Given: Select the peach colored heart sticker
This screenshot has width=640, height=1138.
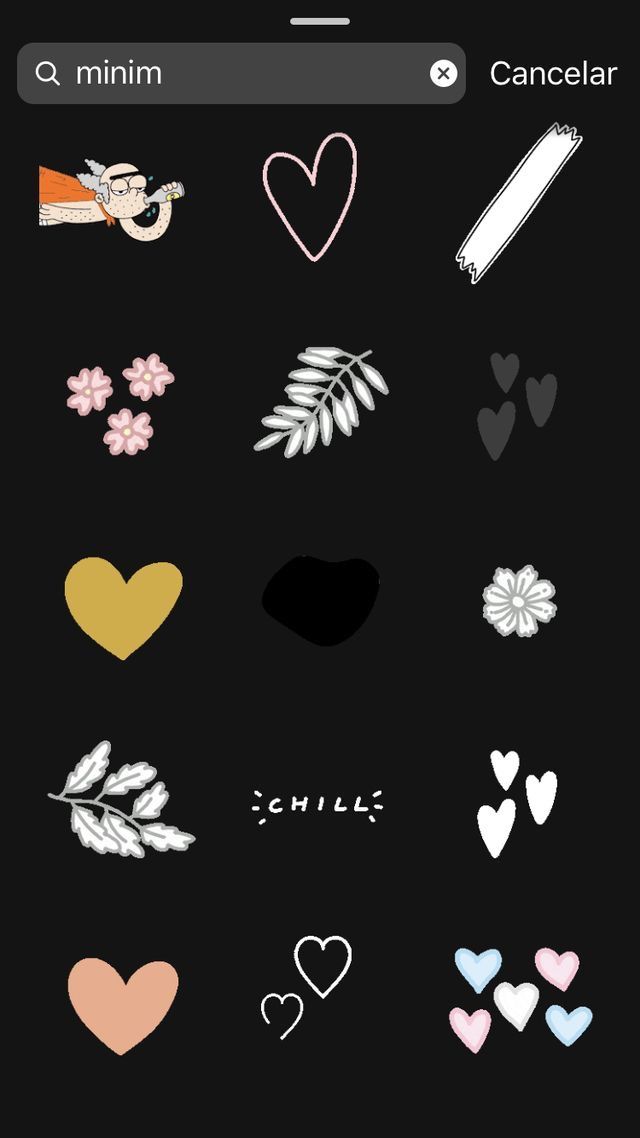Looking at the screenshot, I should 123,1003.
